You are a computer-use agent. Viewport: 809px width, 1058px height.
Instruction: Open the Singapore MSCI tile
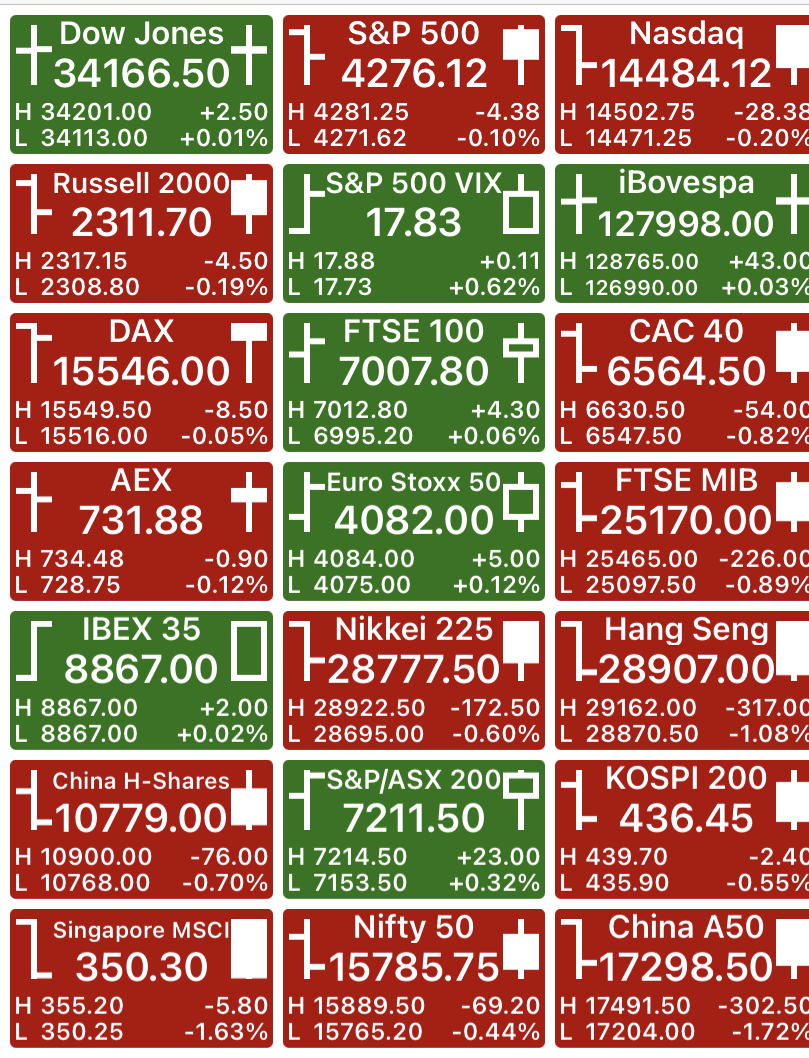(142, 979)
